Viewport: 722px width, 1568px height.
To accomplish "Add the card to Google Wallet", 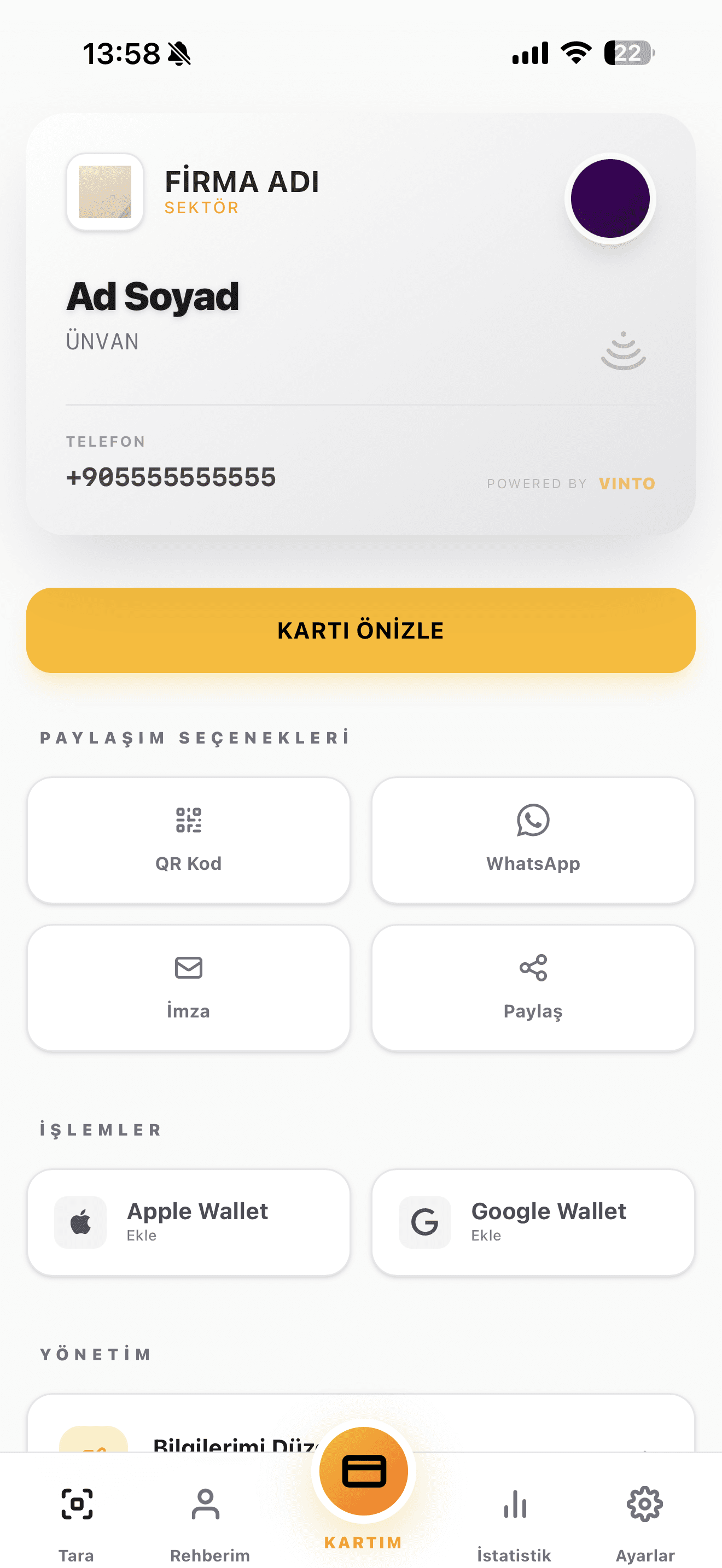I will click(x=533, y=1222).
